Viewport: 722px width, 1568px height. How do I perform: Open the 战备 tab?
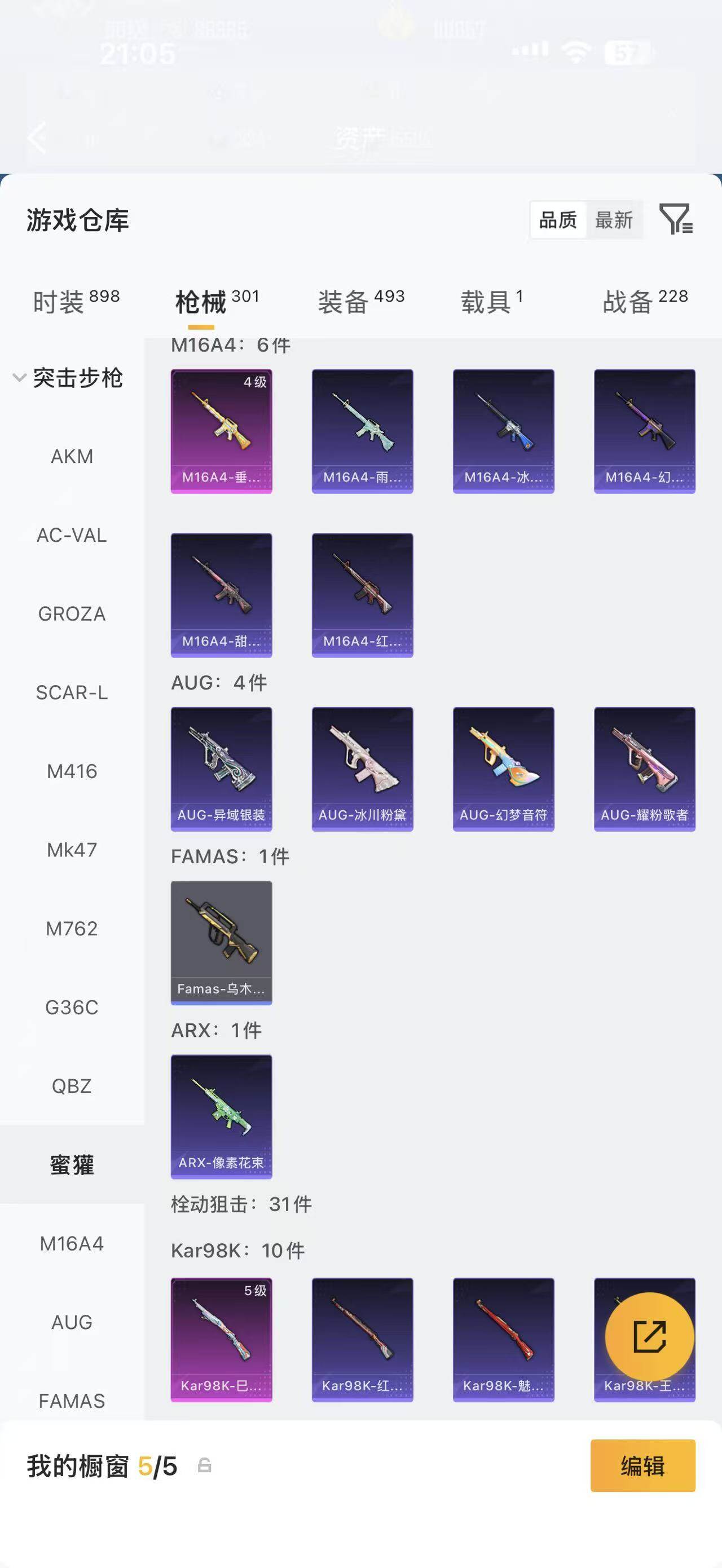(x=645, y=301)
